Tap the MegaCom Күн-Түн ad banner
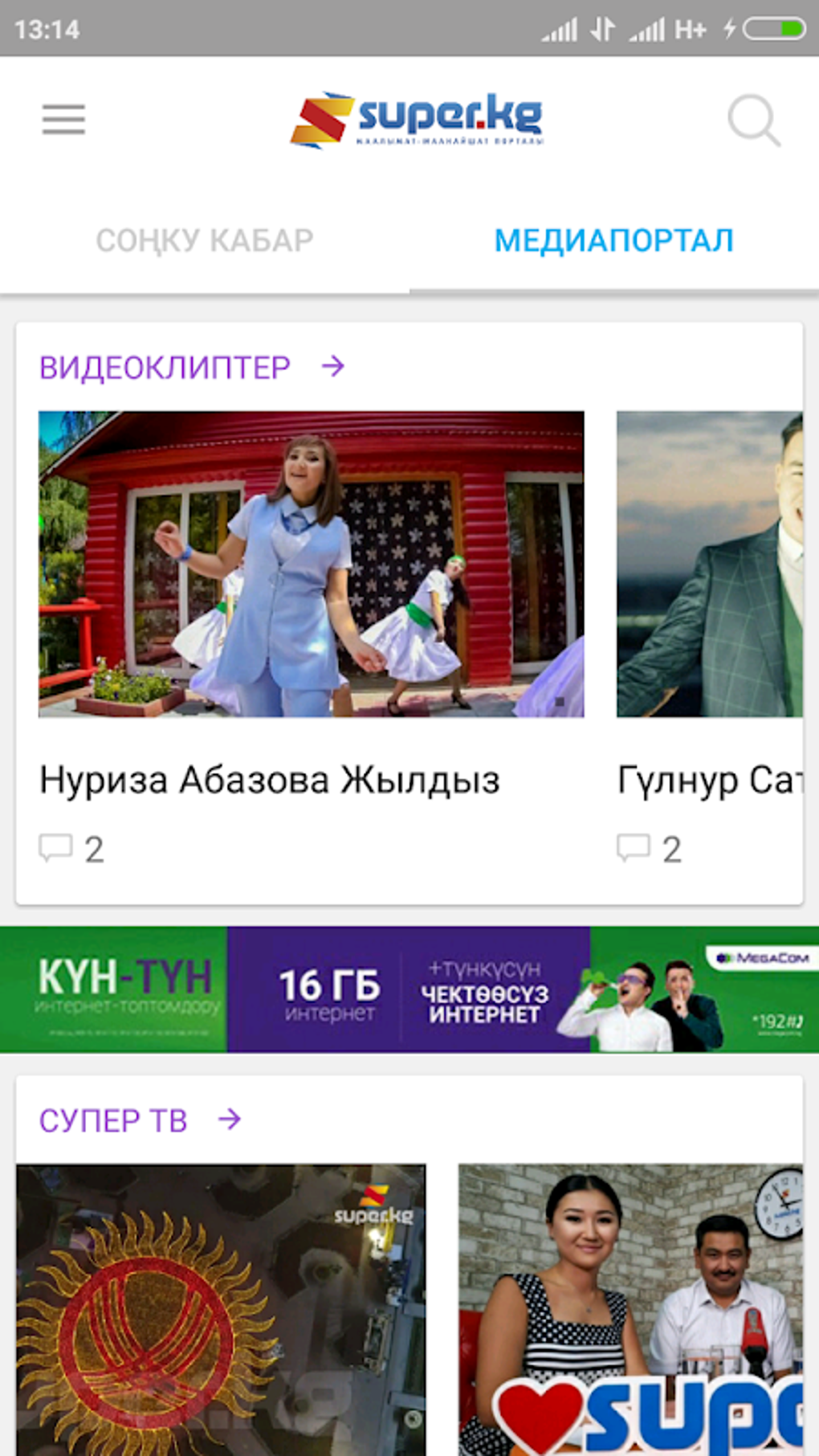Viewport: 819px width, 1456px height. click(409, 989)
